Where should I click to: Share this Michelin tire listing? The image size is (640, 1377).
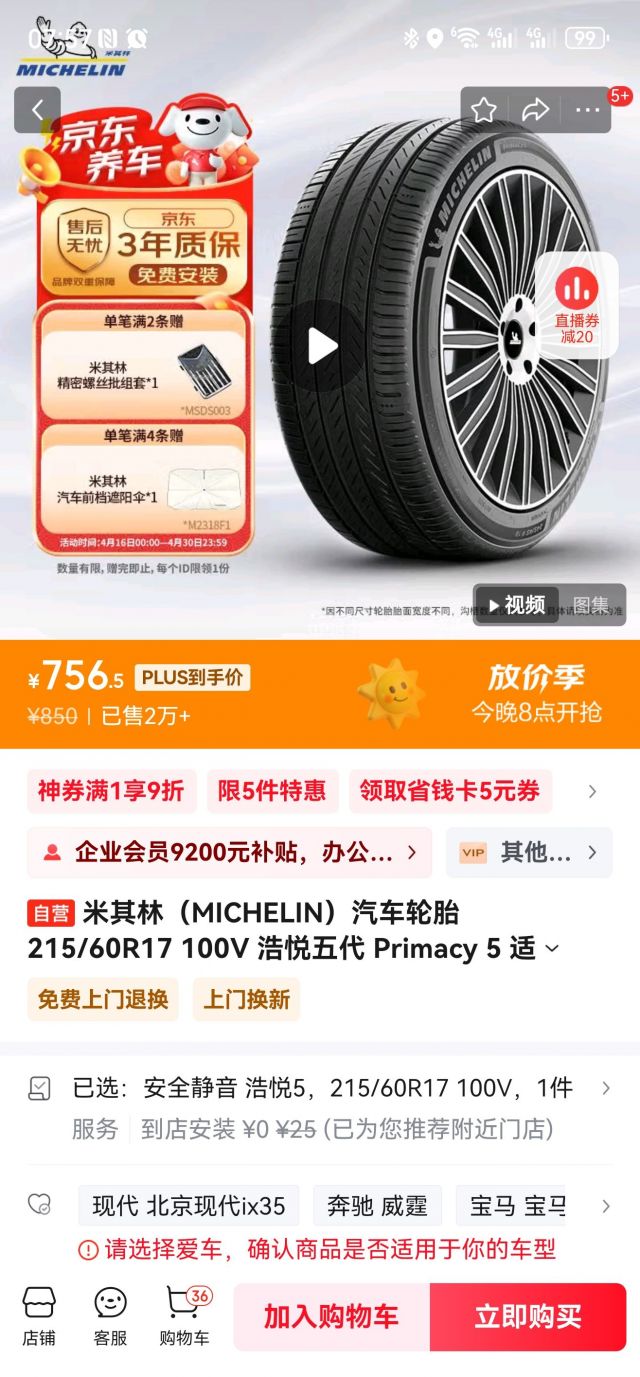tap(536, 110)
